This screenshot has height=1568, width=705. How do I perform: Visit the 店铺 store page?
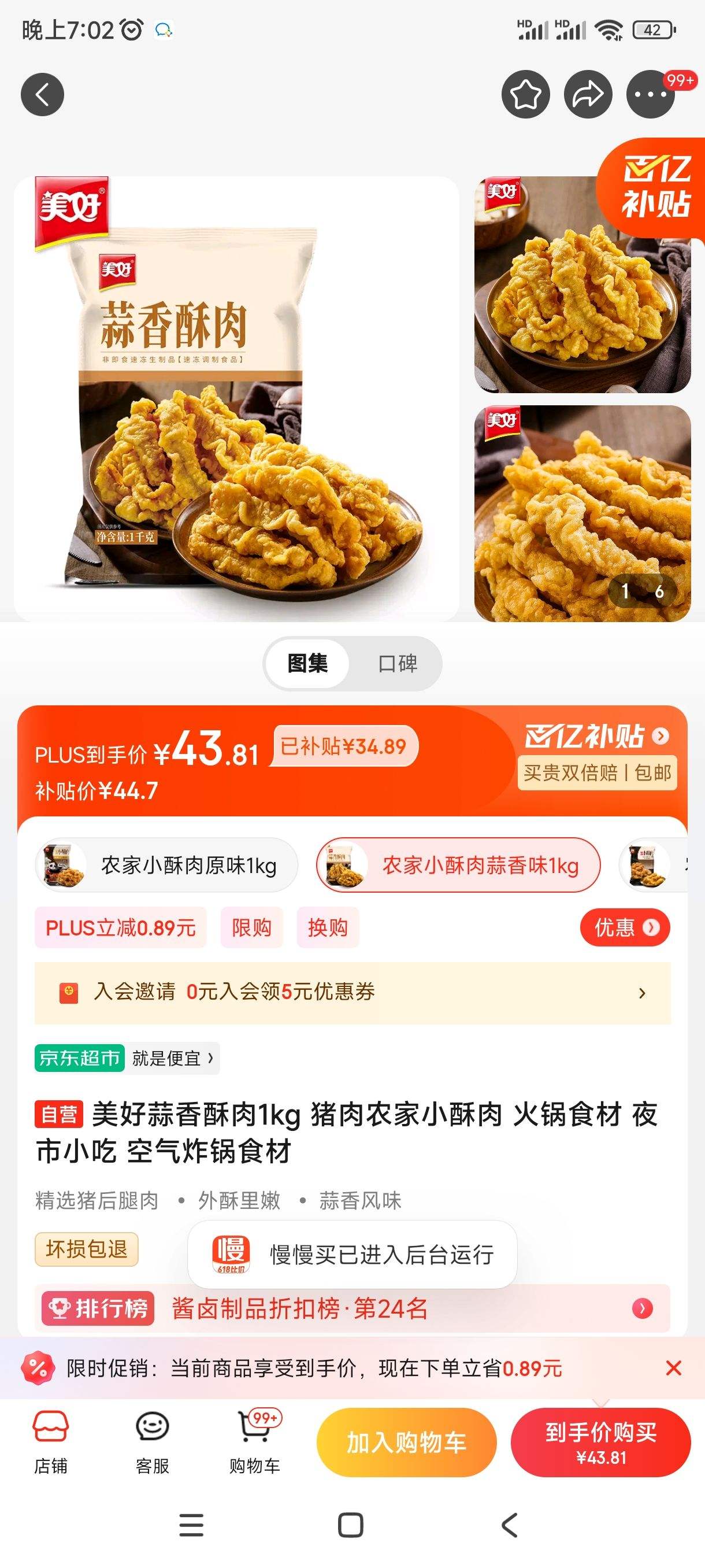tap(50, 1441)
